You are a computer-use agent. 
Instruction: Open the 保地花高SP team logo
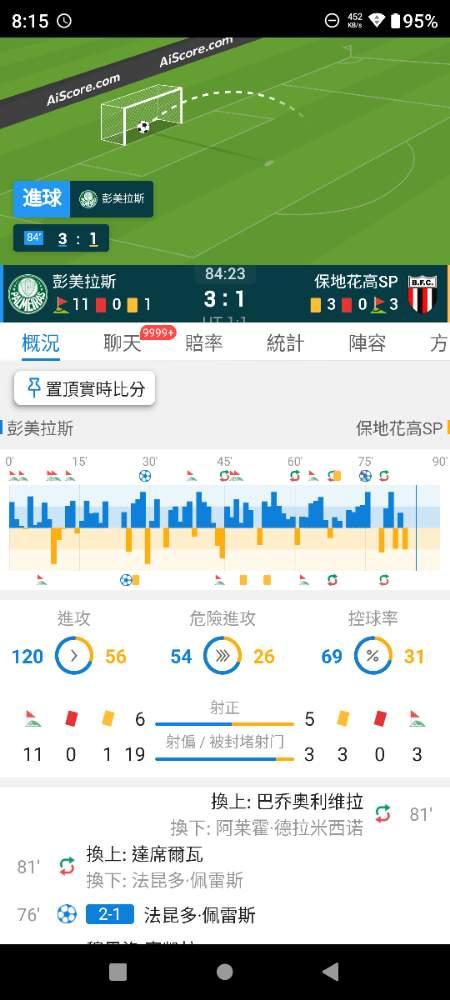(x=423, y=294)
